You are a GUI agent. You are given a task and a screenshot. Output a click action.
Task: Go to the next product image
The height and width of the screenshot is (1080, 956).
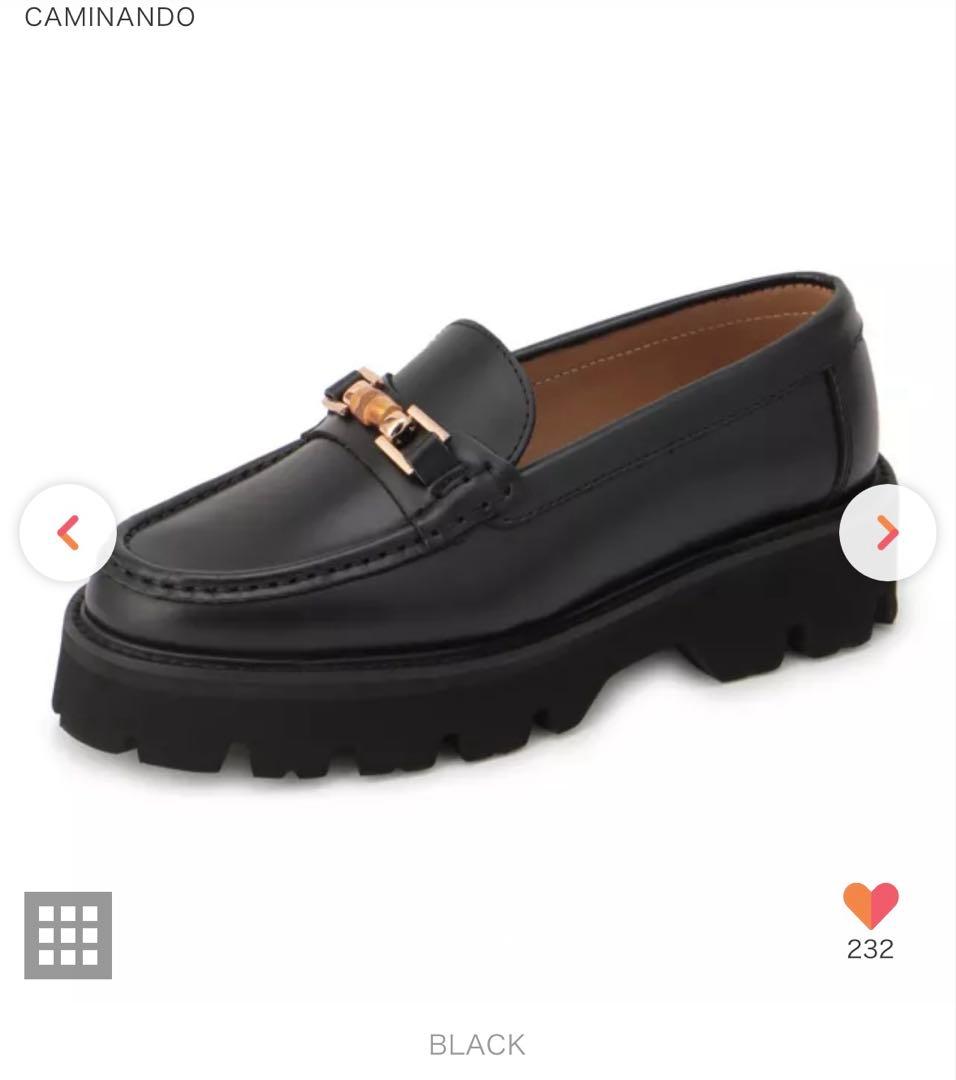click(887, 533)
